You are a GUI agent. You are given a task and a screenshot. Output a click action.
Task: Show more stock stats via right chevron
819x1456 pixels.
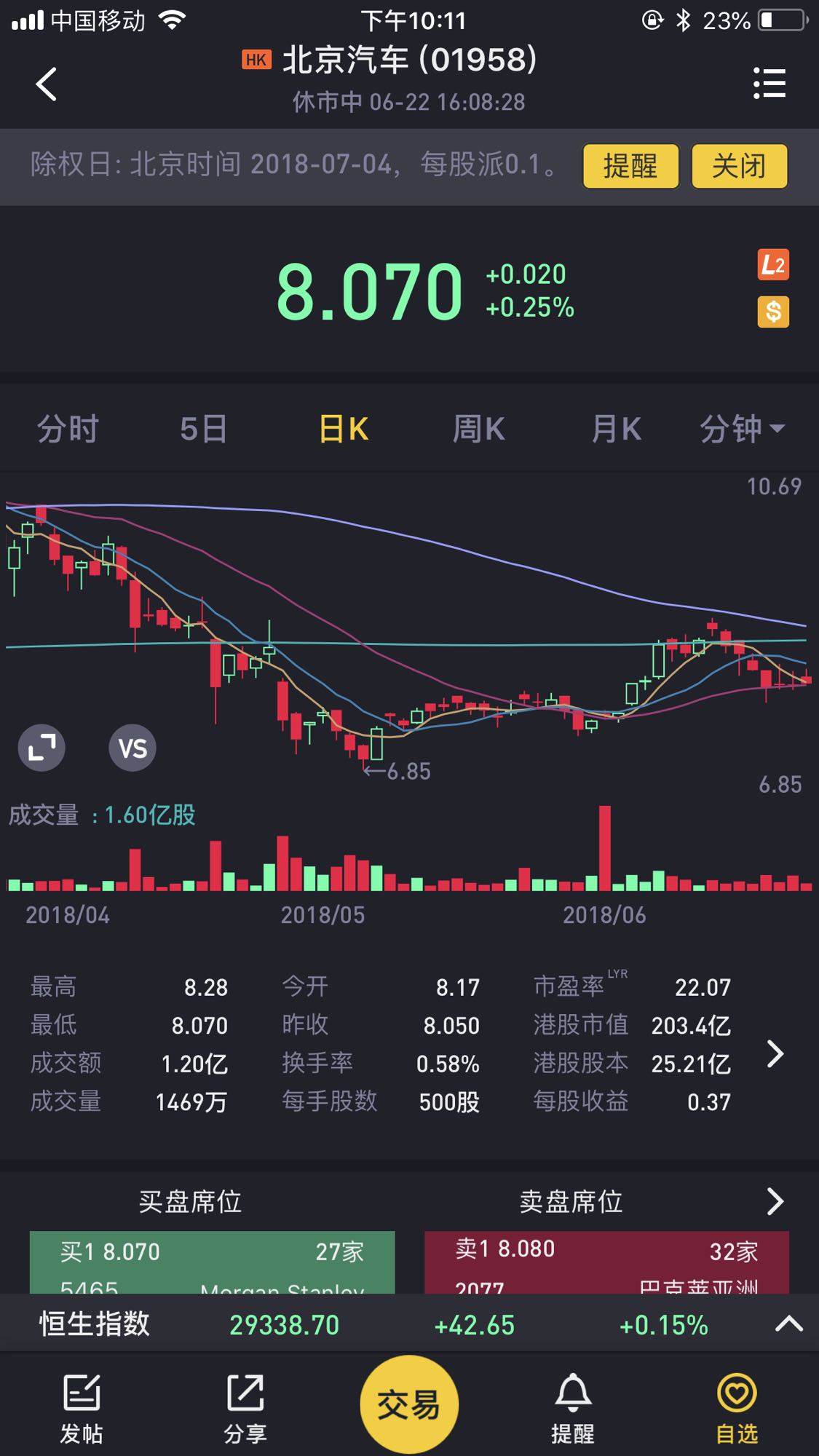(775, 1053)
